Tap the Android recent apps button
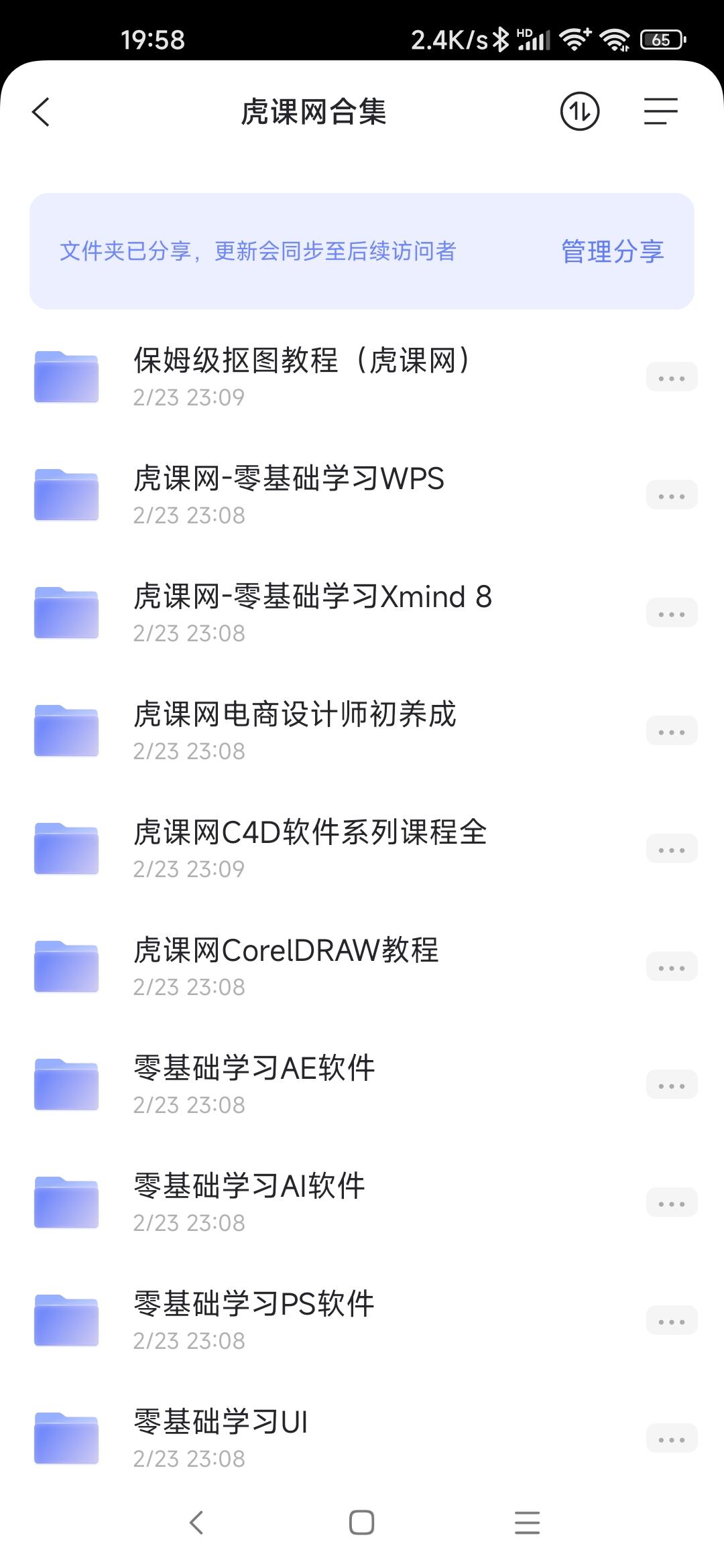The height and width of the screenshot is (1568, 724). coord(528,1522)
